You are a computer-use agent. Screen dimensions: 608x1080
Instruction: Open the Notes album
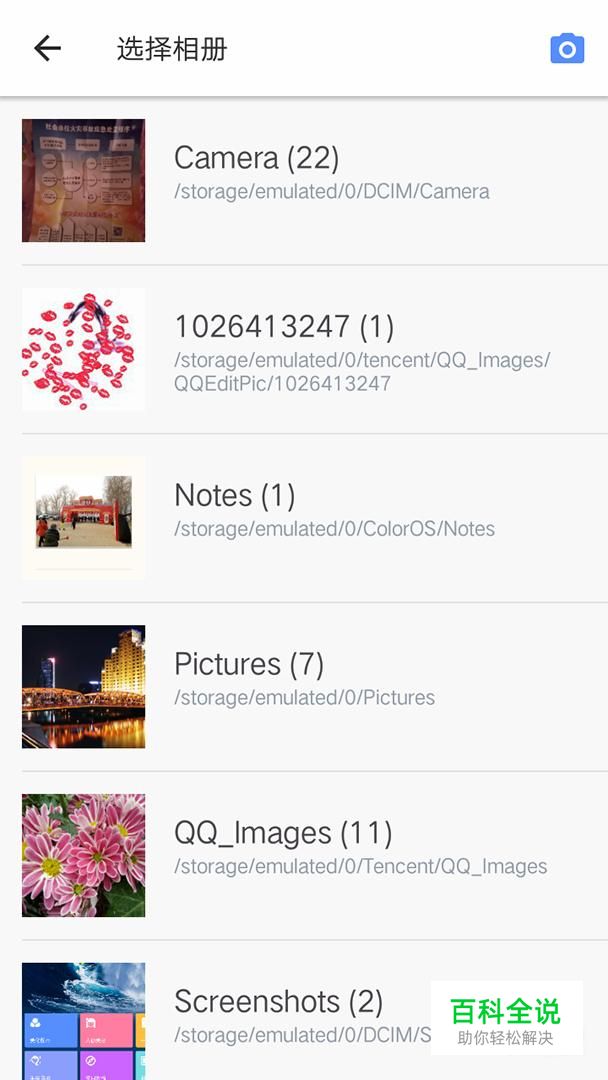click(x=304, y=518)
